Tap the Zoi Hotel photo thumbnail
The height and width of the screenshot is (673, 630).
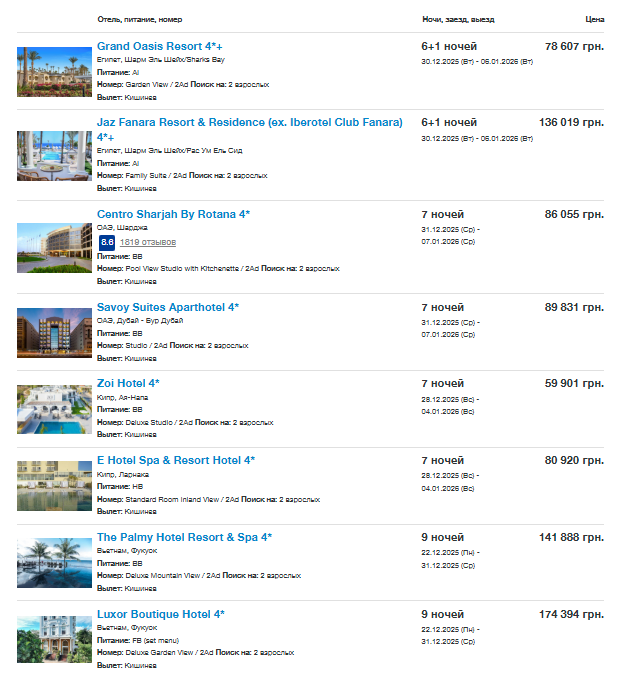coord(47,409)
